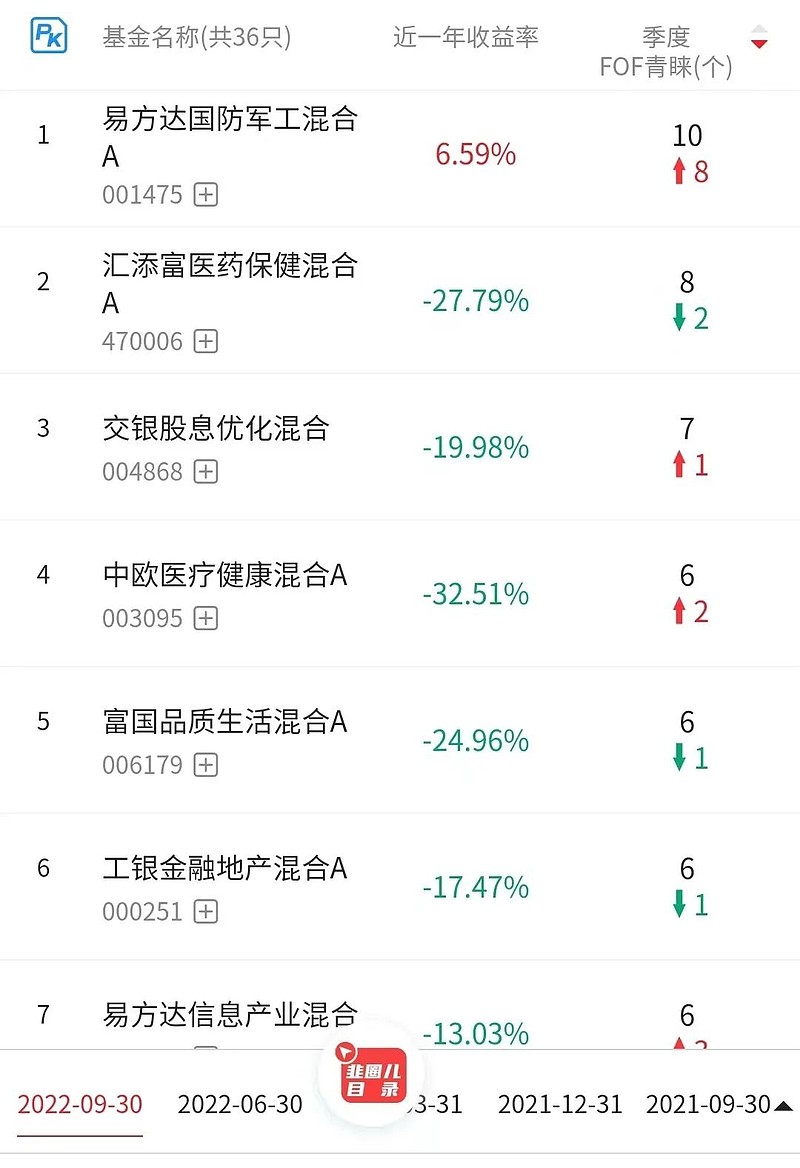Expand fund details for code 004868
Screen dimensions: 800x1168
[205, 471]
